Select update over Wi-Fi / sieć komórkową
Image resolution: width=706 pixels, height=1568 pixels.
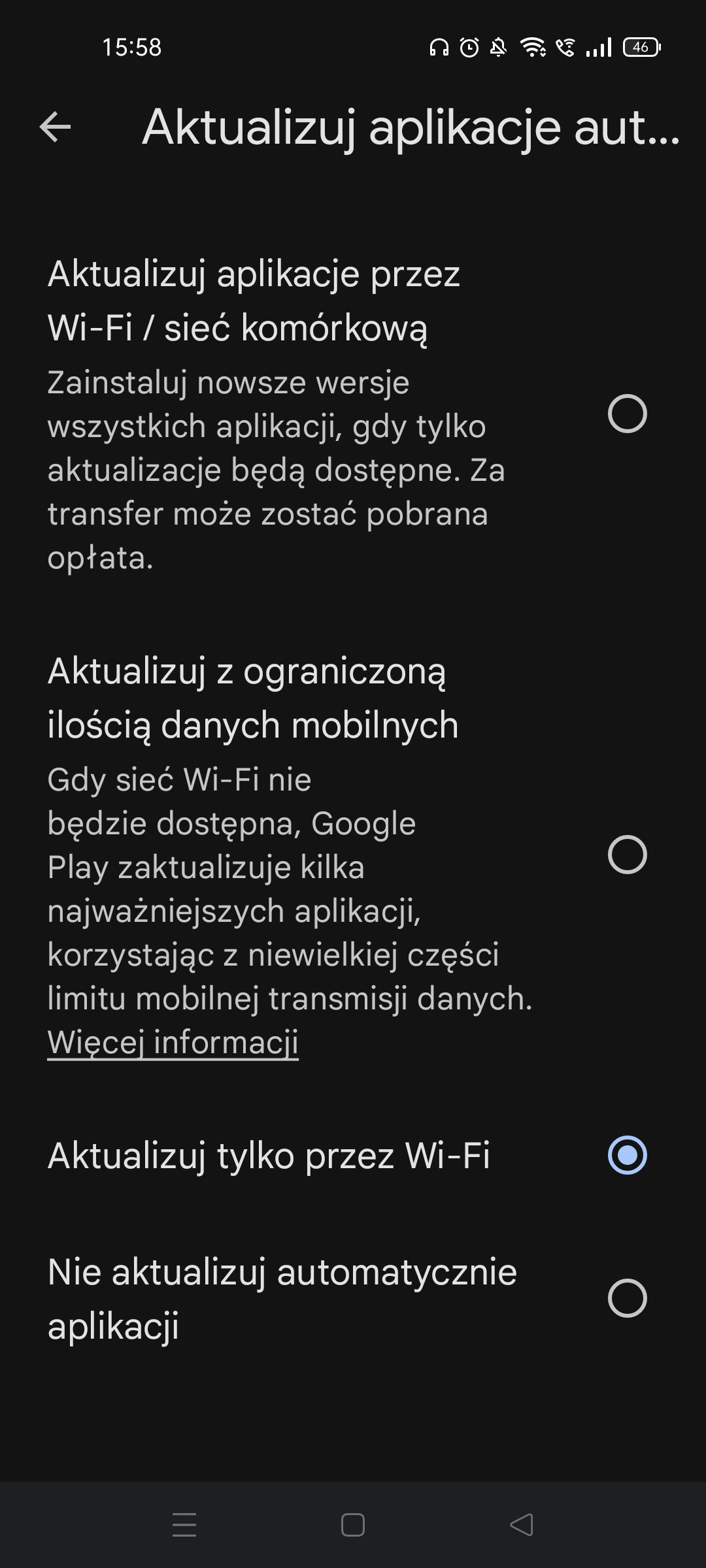(x=626, y=414)
